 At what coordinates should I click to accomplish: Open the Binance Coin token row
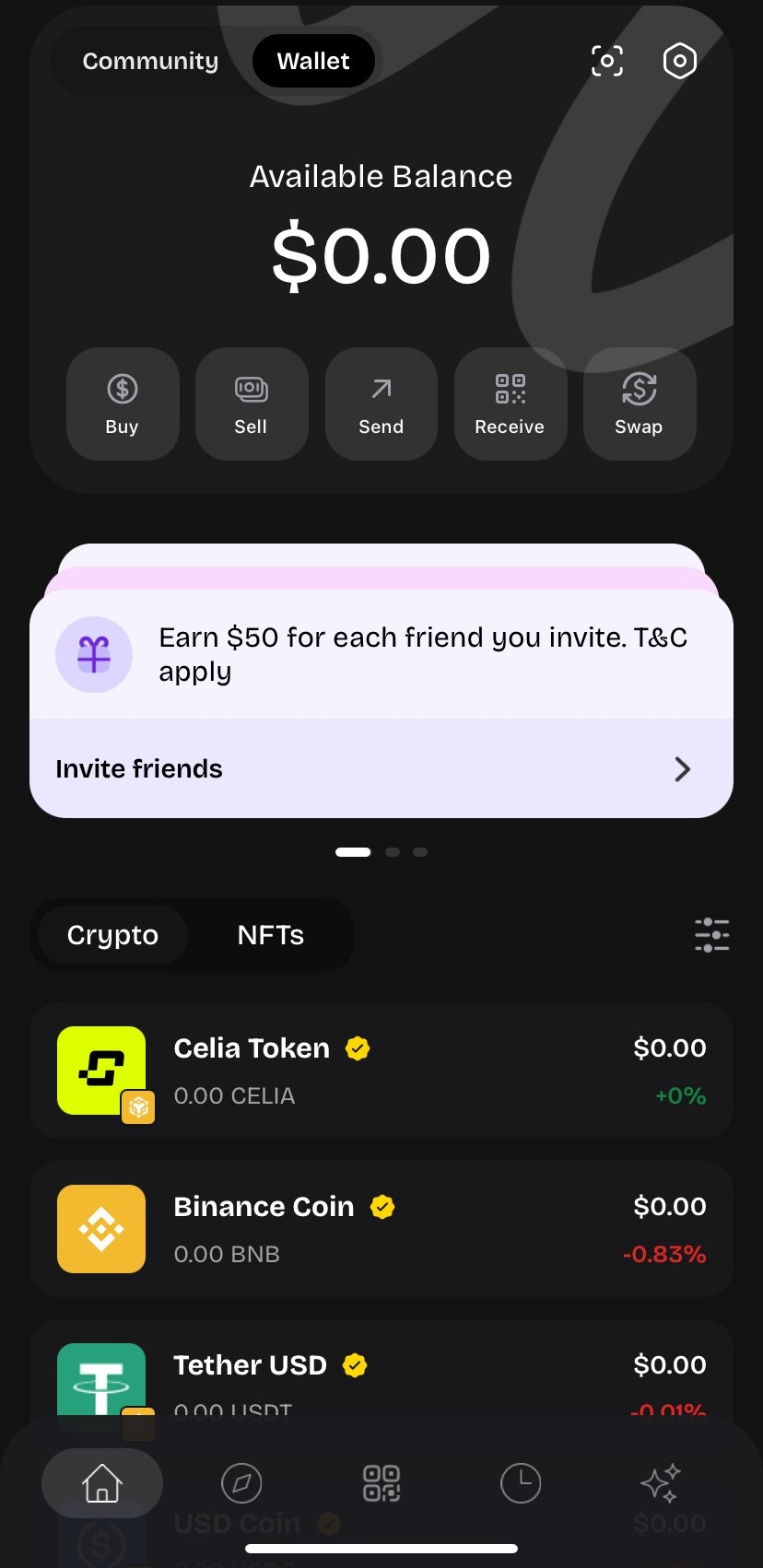[x=381, y=1228]
